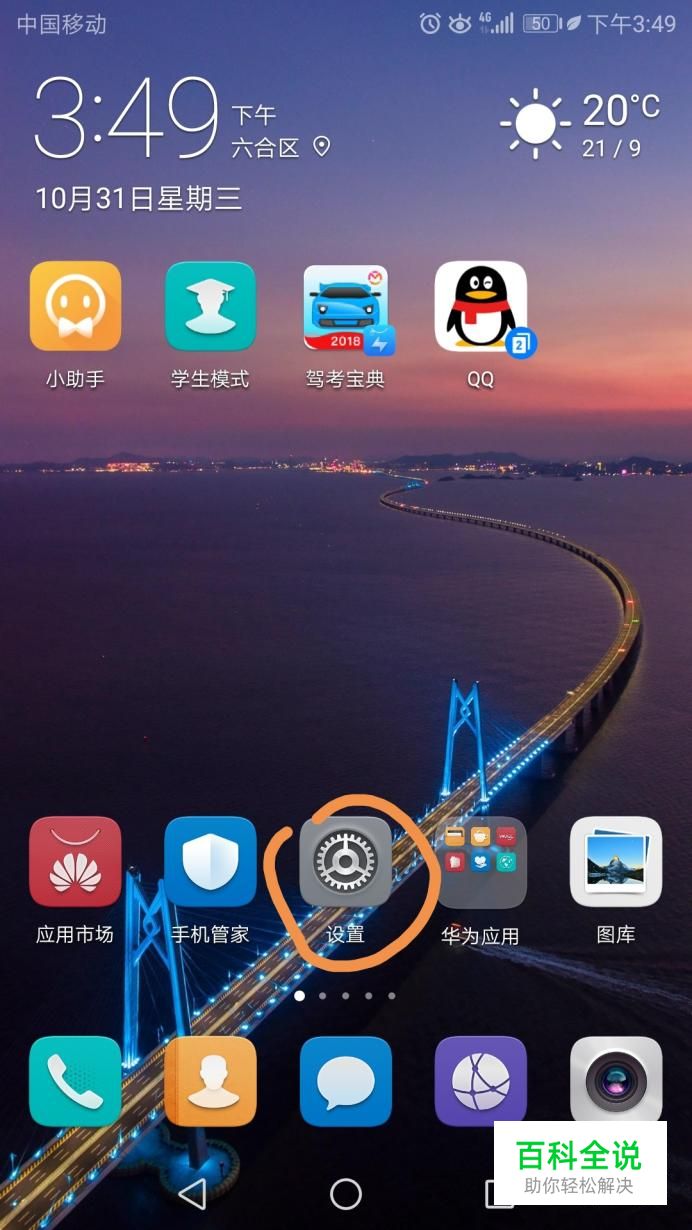692x1230 pixels.
Task: Open the 设置 settings app
Action: point(345,862)
